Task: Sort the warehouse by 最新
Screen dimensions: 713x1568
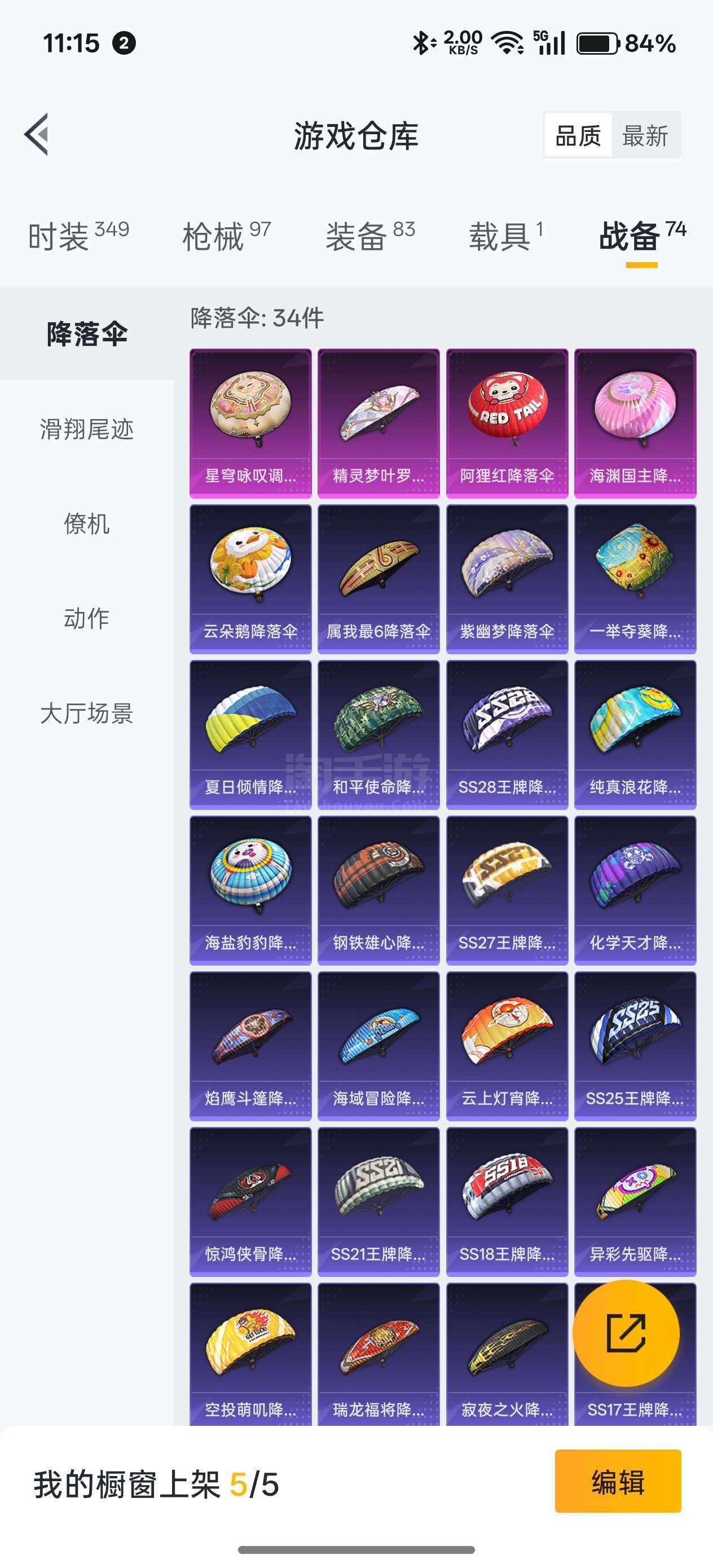Action: pos(645,135)
